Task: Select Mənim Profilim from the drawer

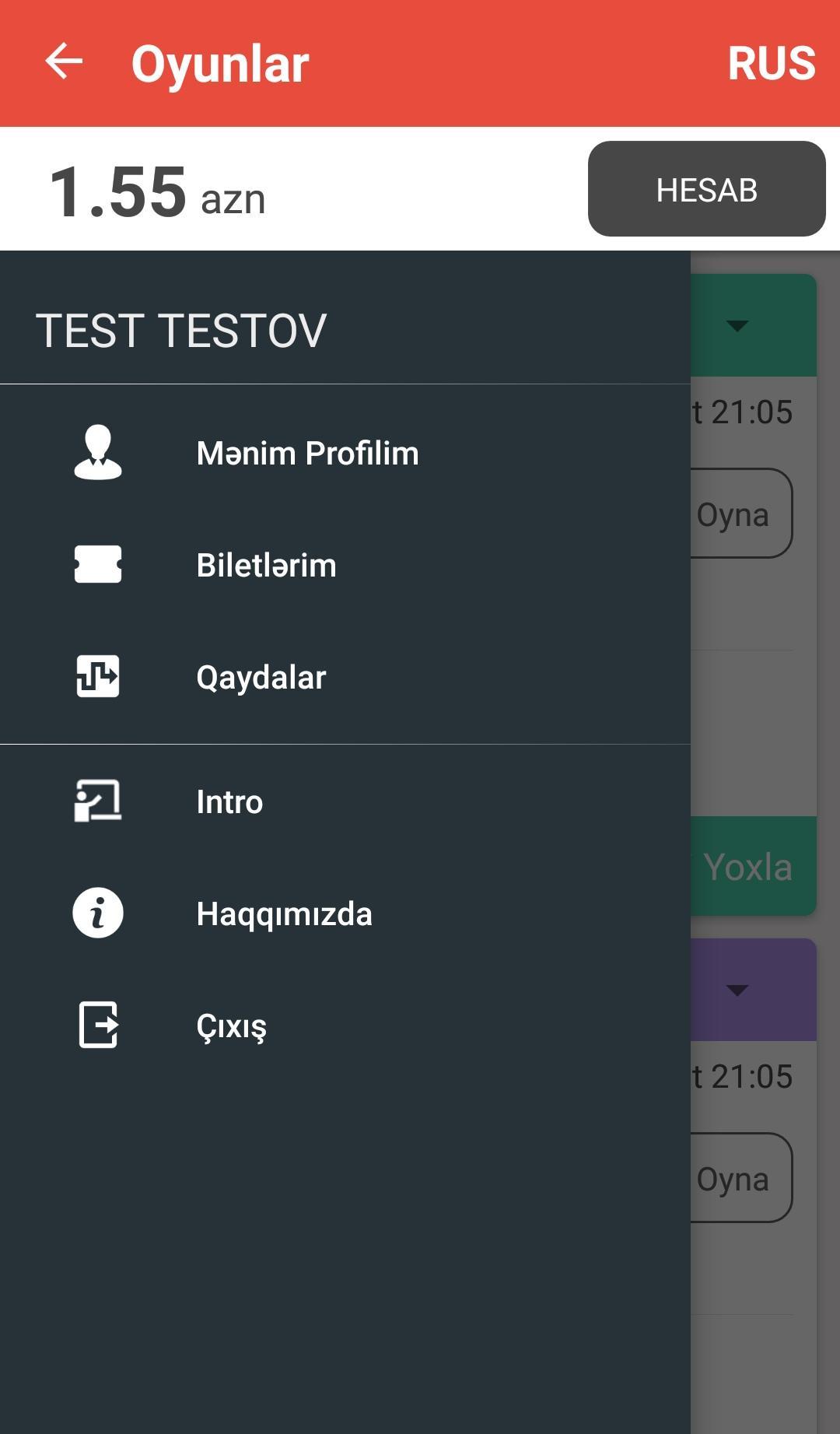Action: [308, 452]
